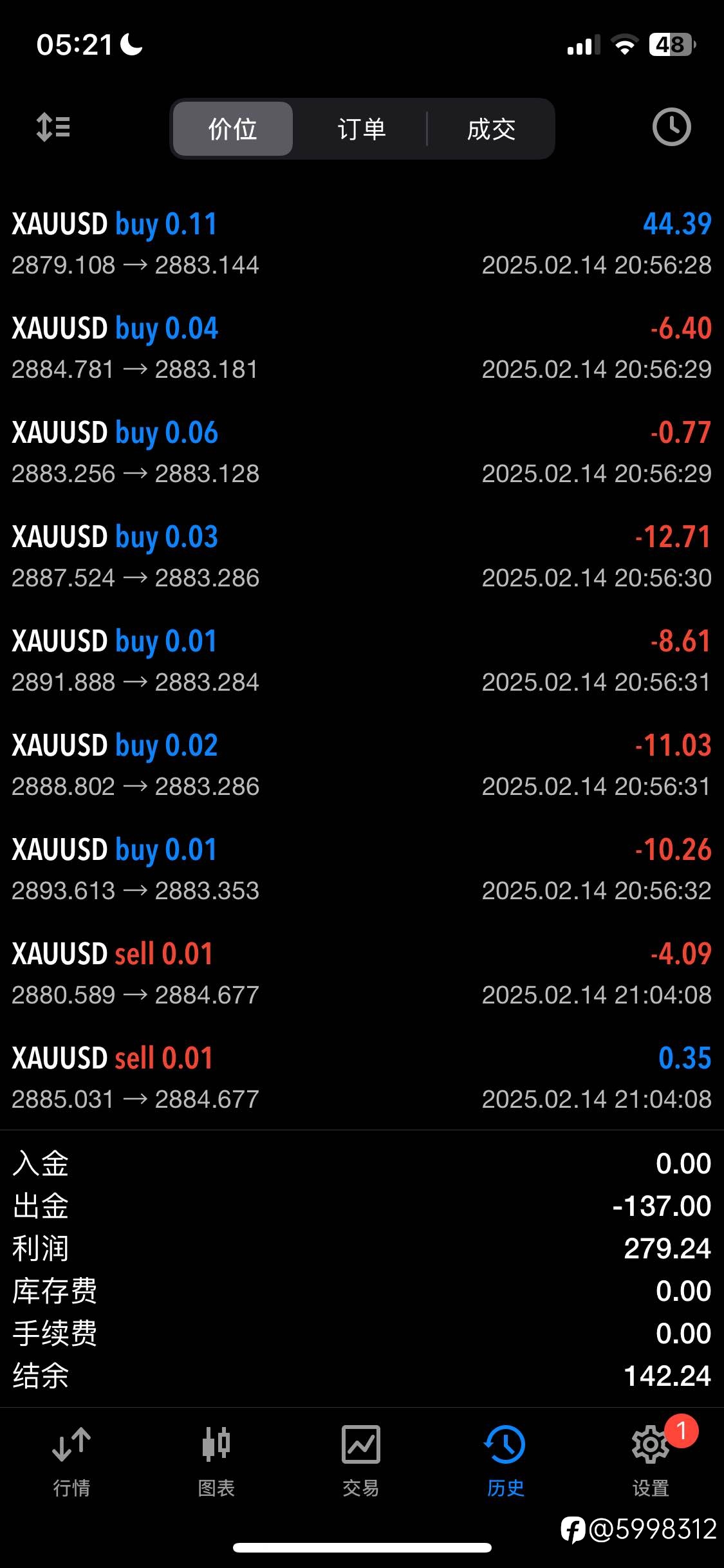Open the clock period filter
The image size is (724, 1568).
point(671,127)
